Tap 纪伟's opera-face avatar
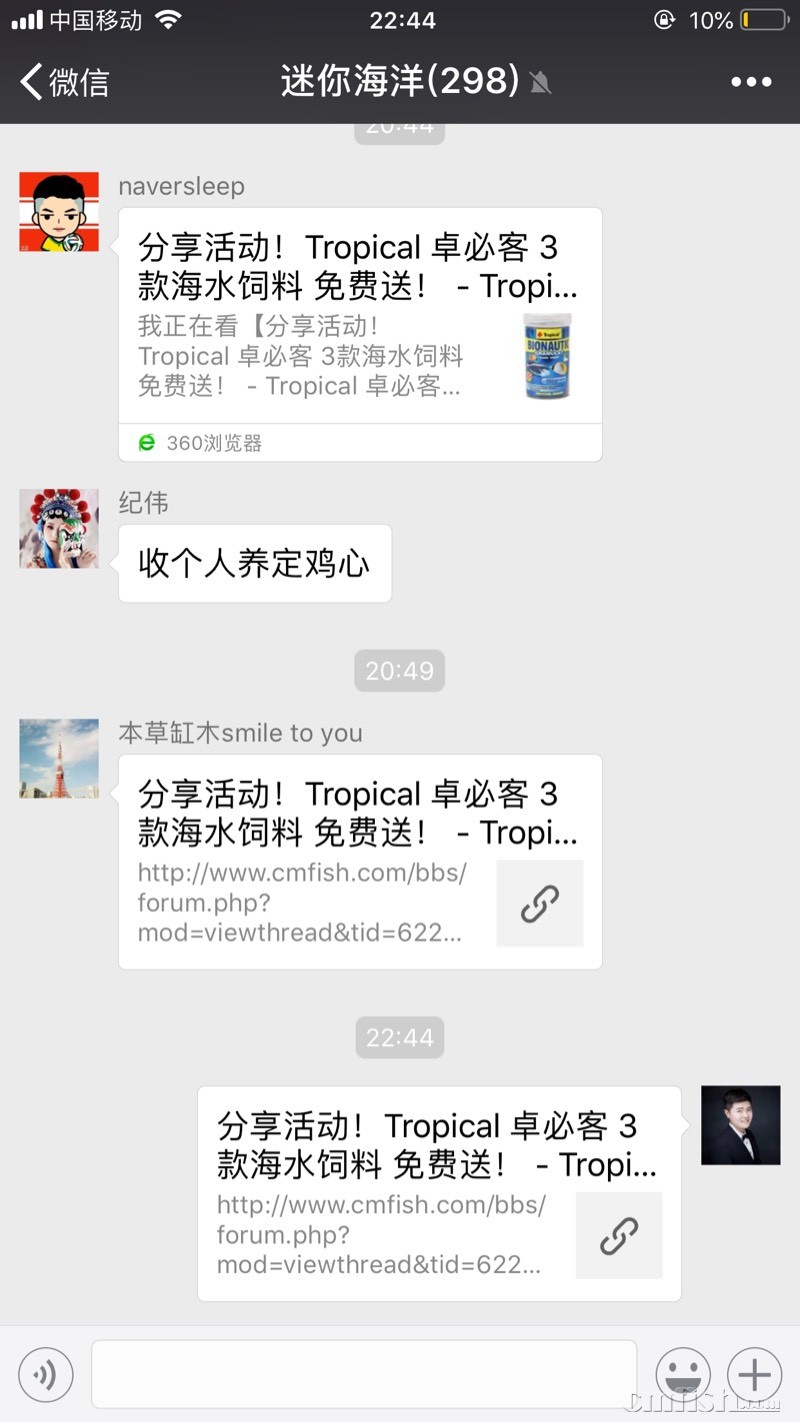The height and width of the screenshot is (1423, 800). (58, 528)
